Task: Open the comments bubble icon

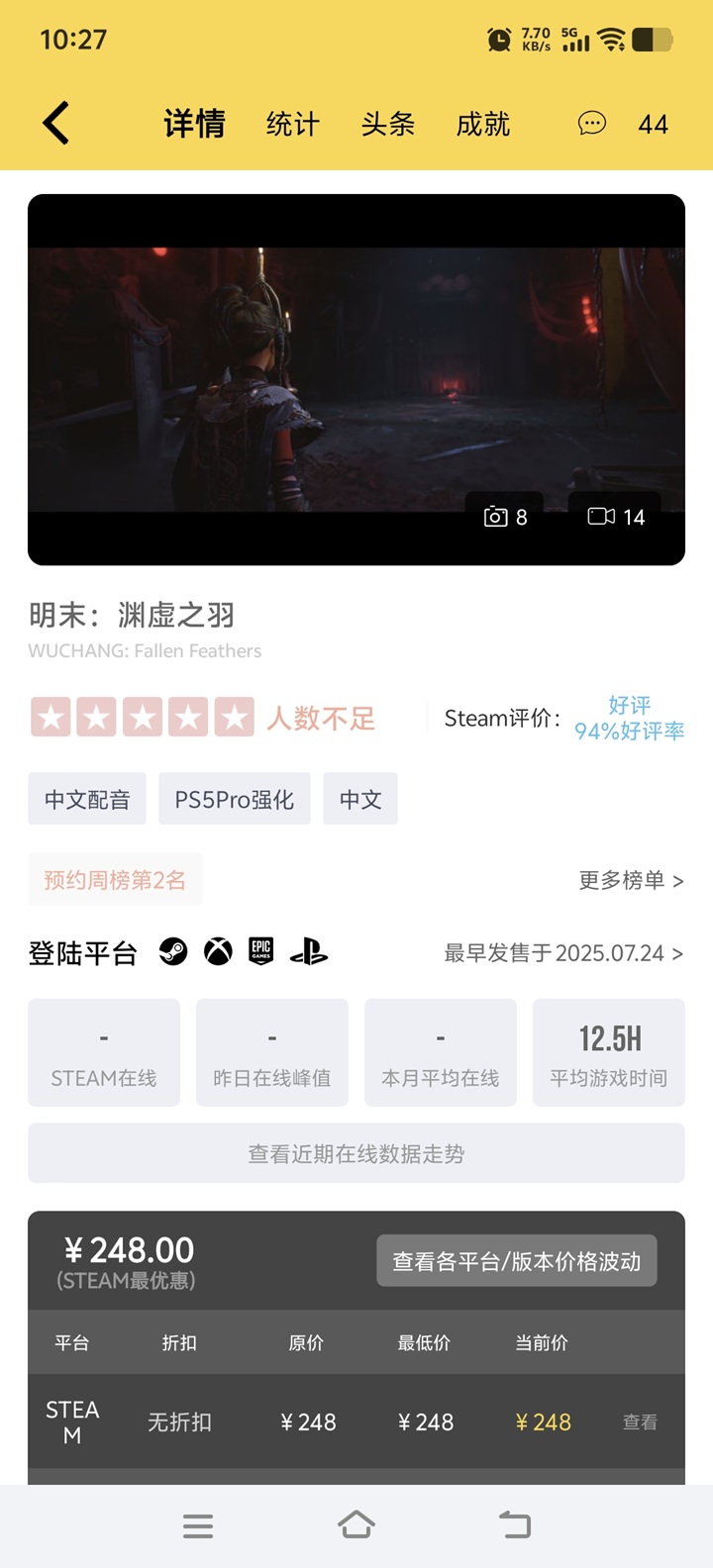Action: click(592, 124)
